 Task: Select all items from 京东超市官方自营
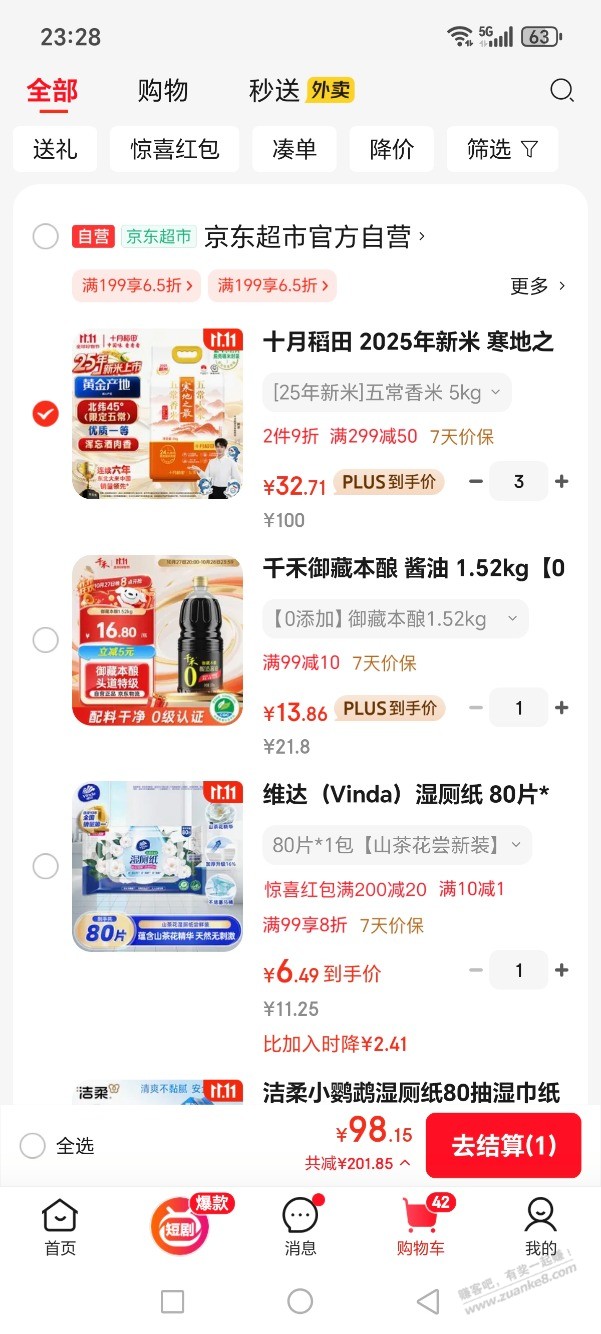(x=45, y=237)
